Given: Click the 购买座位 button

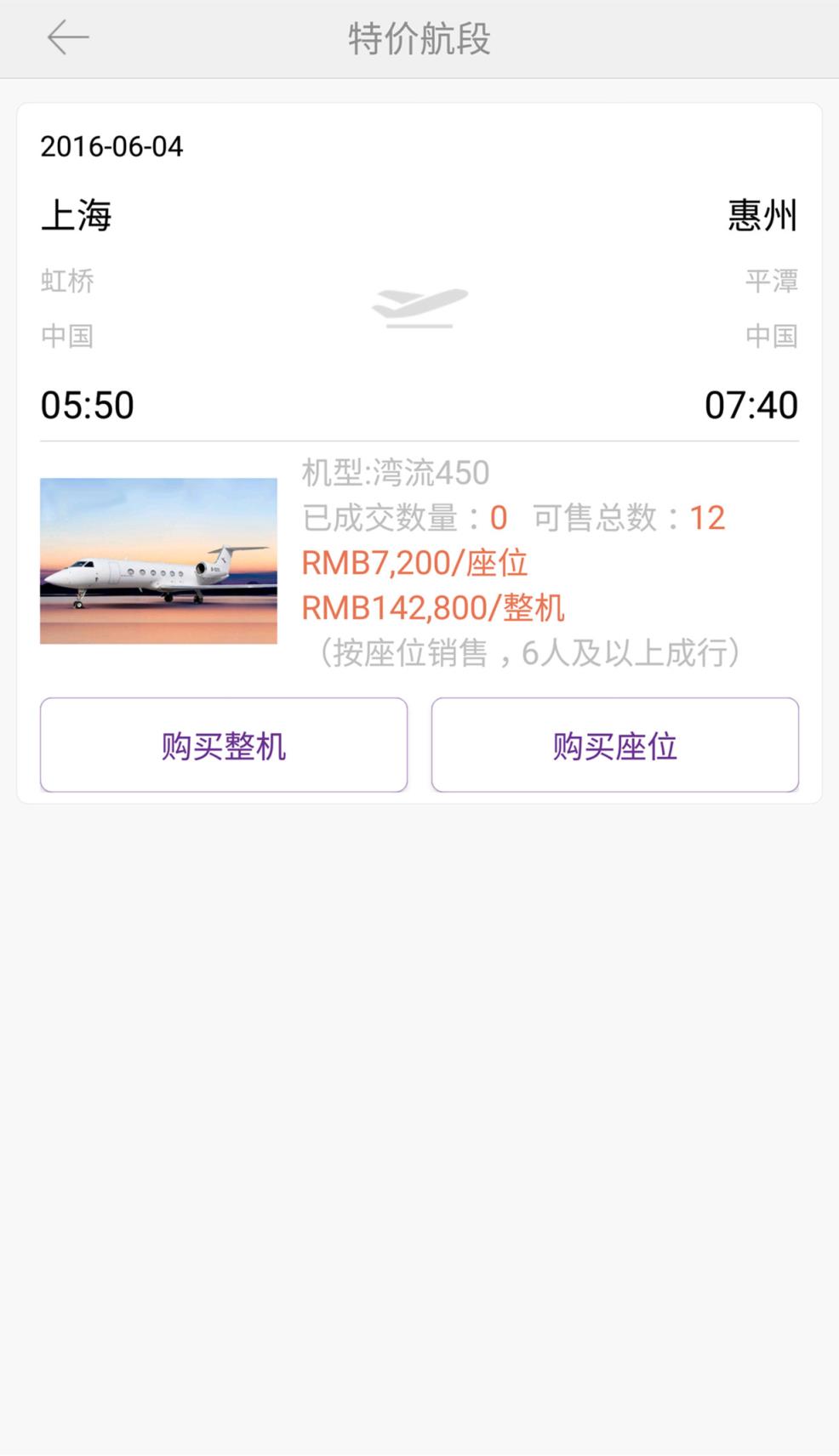Looking at the screenshot, I should click(x=614, y=745).
